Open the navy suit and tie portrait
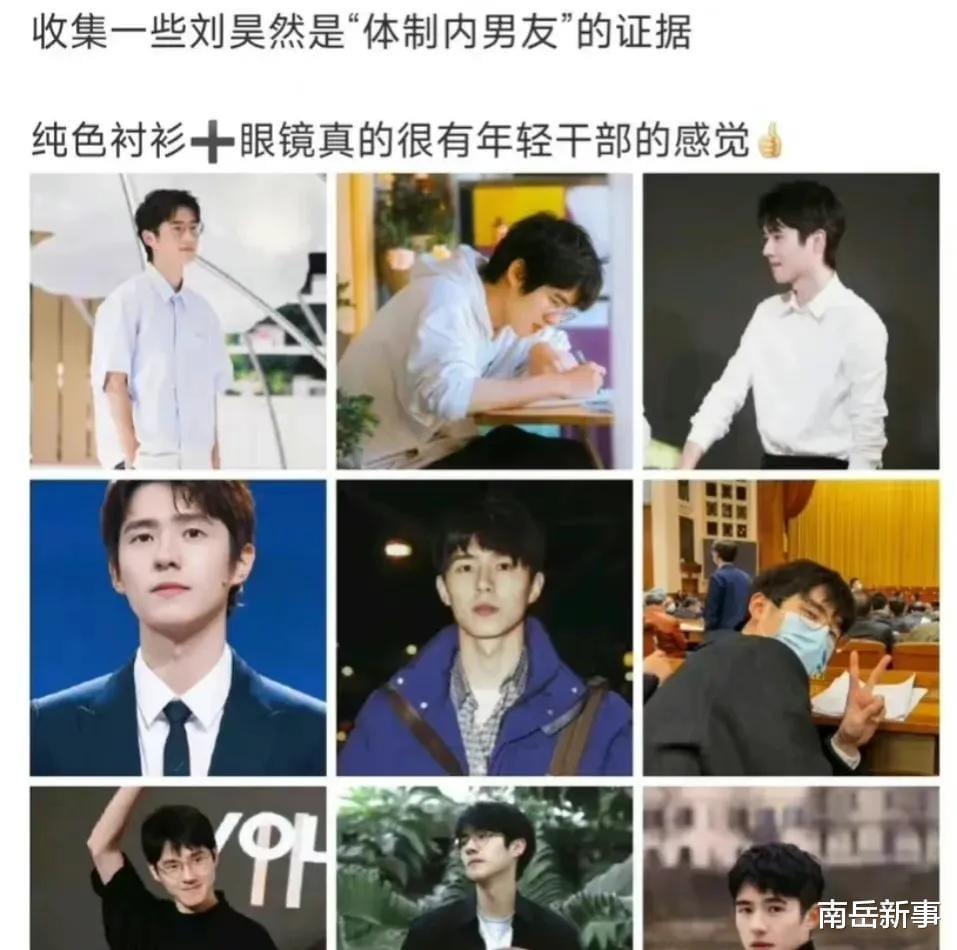This screenshot has height=950, width=957. coord(178,627)
